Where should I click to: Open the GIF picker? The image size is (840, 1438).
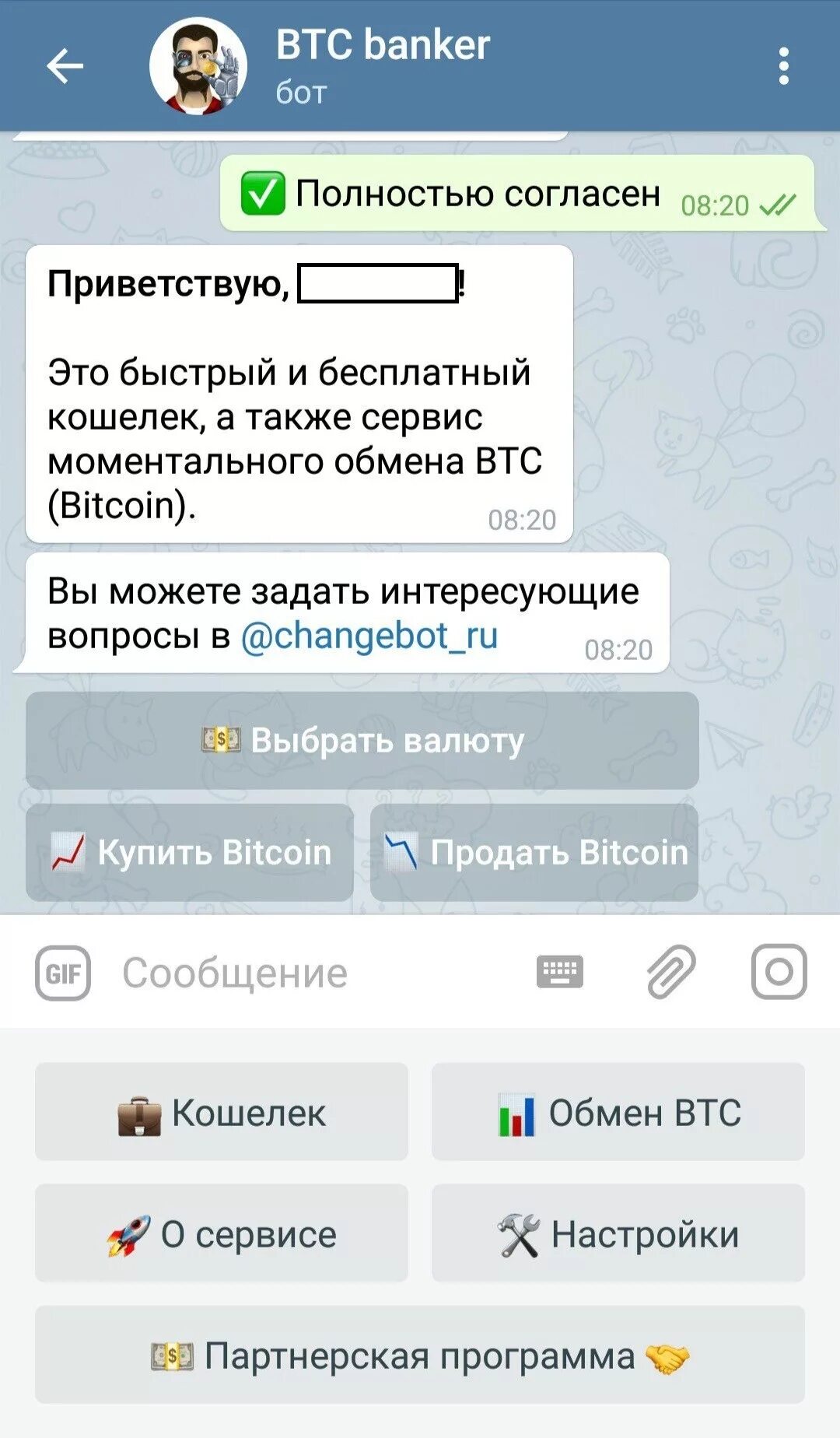point(63,973)
